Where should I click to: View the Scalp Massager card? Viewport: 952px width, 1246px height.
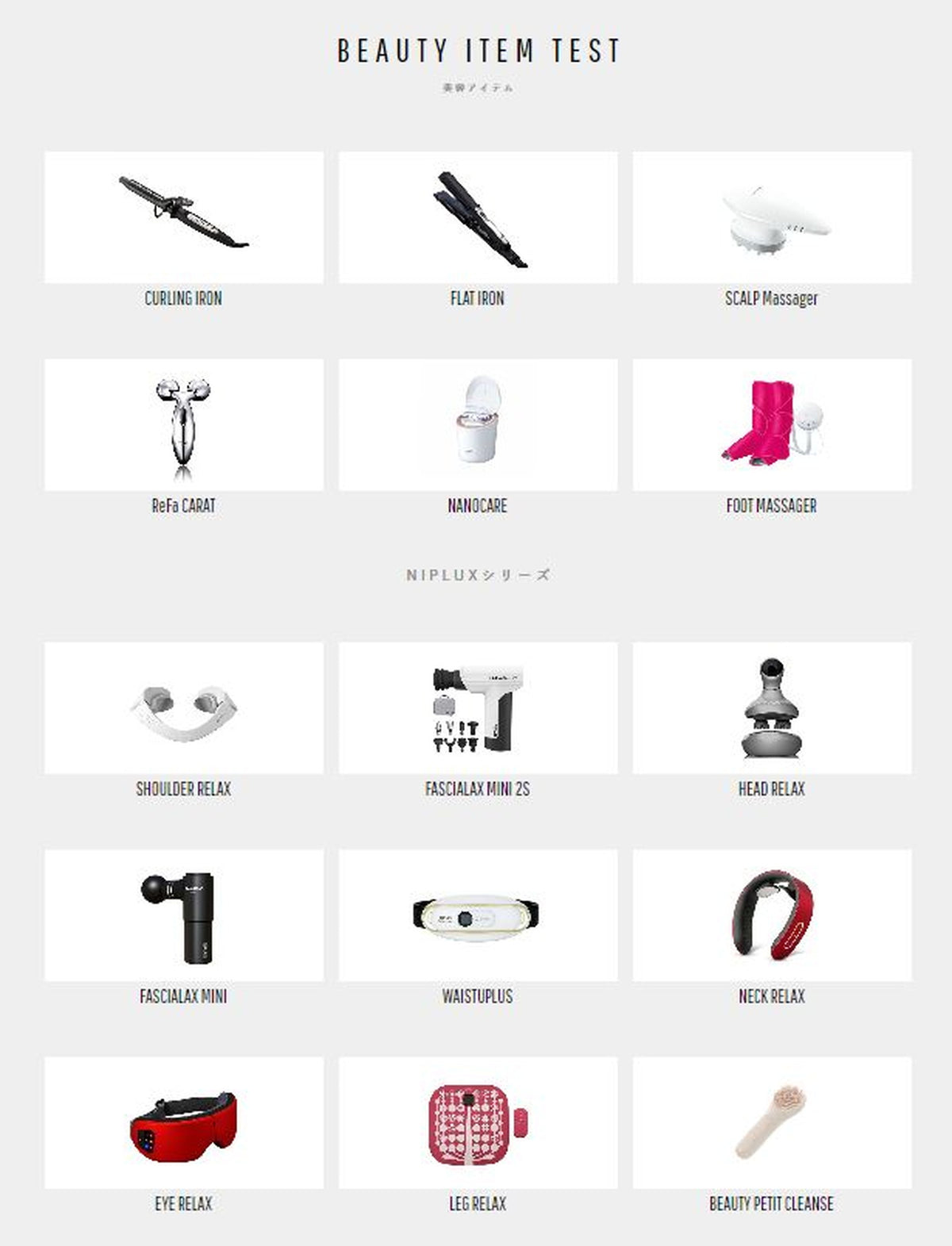(772, 217)
